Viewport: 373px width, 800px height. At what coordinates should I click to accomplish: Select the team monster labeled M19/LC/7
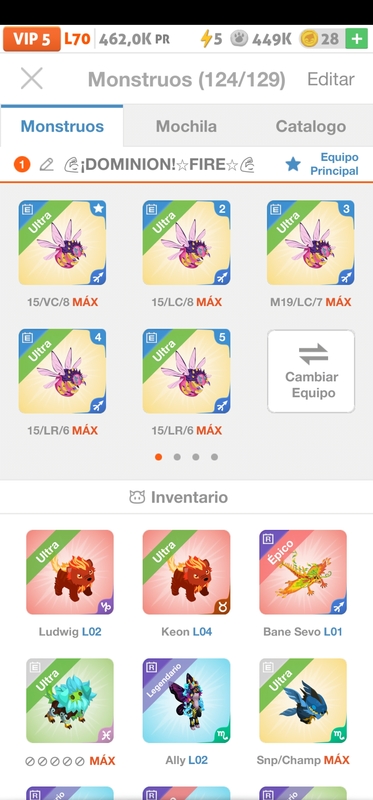(x=311, y=242)
